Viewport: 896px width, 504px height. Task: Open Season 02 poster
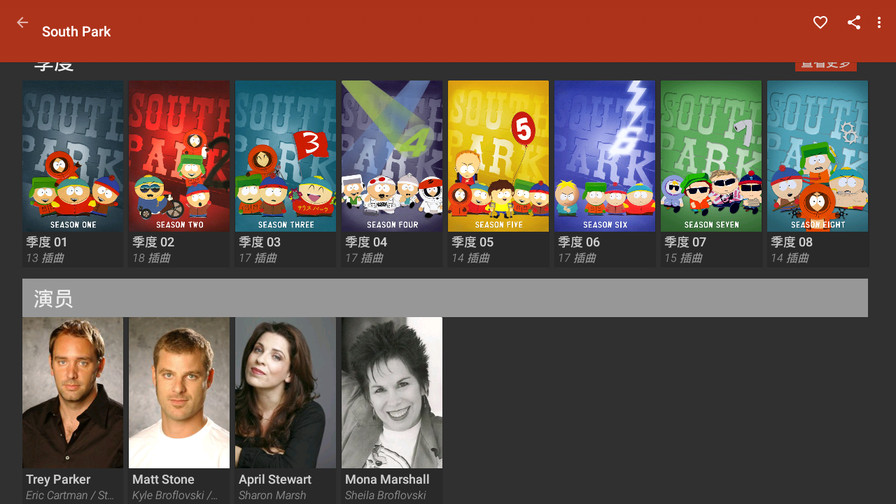pyautogui.click(x=179, y=156)
